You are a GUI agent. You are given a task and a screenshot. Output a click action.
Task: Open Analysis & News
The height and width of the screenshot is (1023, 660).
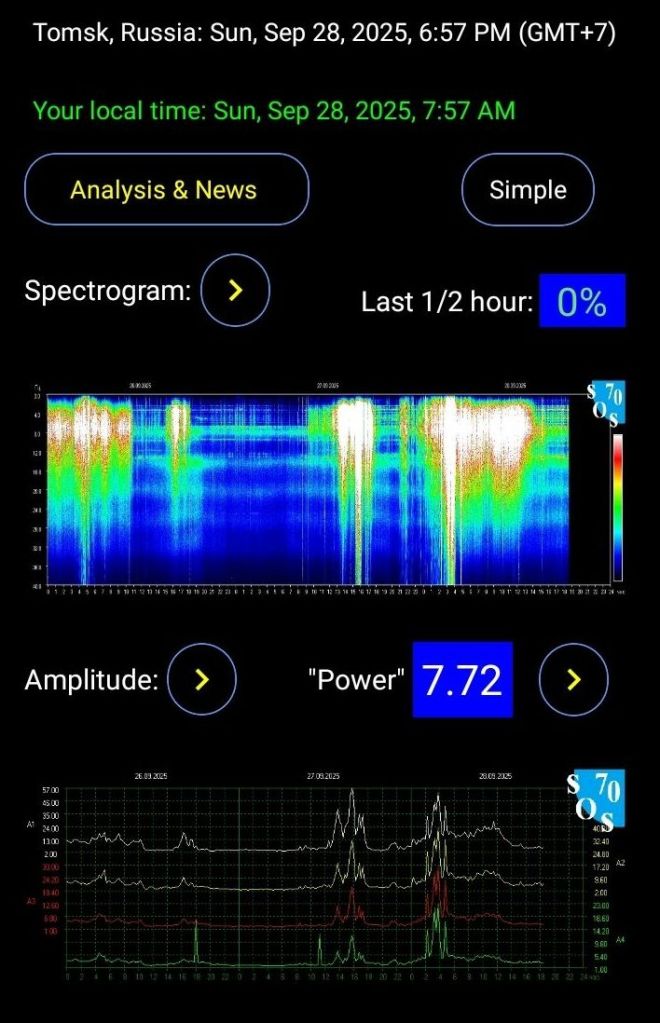(166, 190)
